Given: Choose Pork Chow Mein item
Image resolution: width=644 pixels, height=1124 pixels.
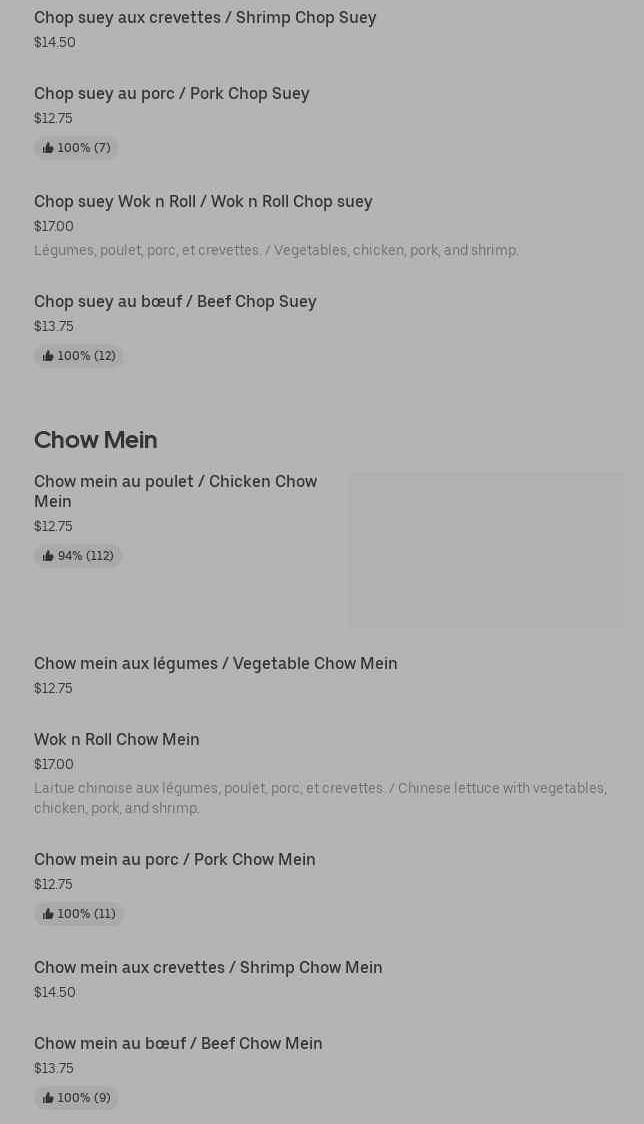Looking at the screenshot, I should [174, 859].
